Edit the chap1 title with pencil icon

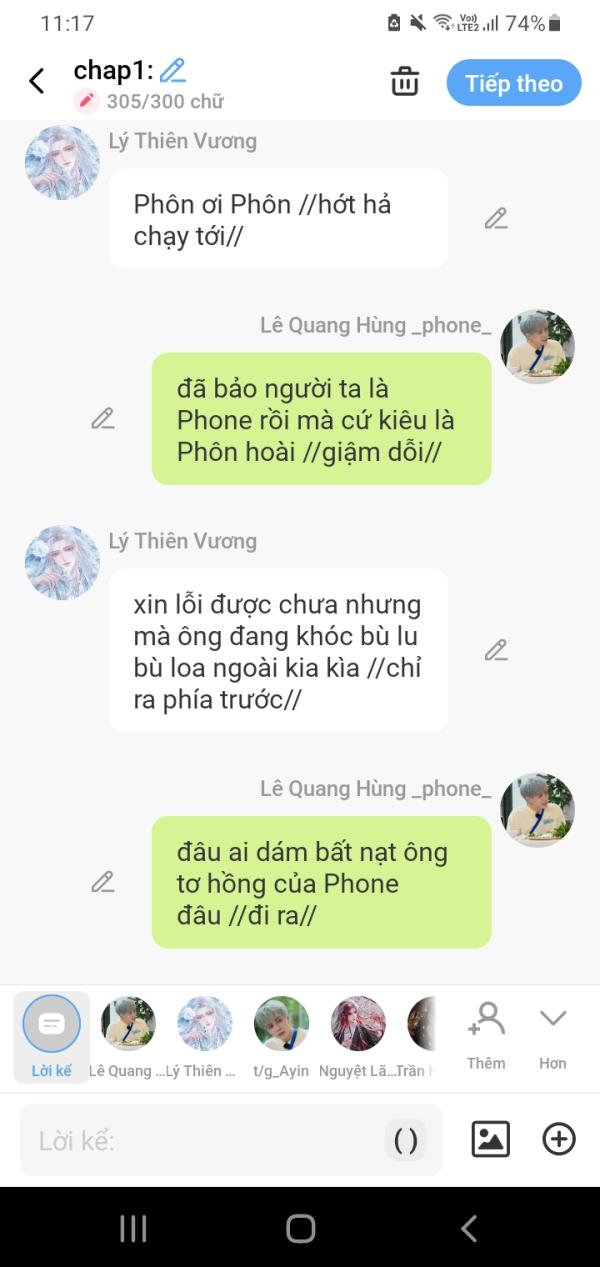pyautogui.click(x=173, y=70)
